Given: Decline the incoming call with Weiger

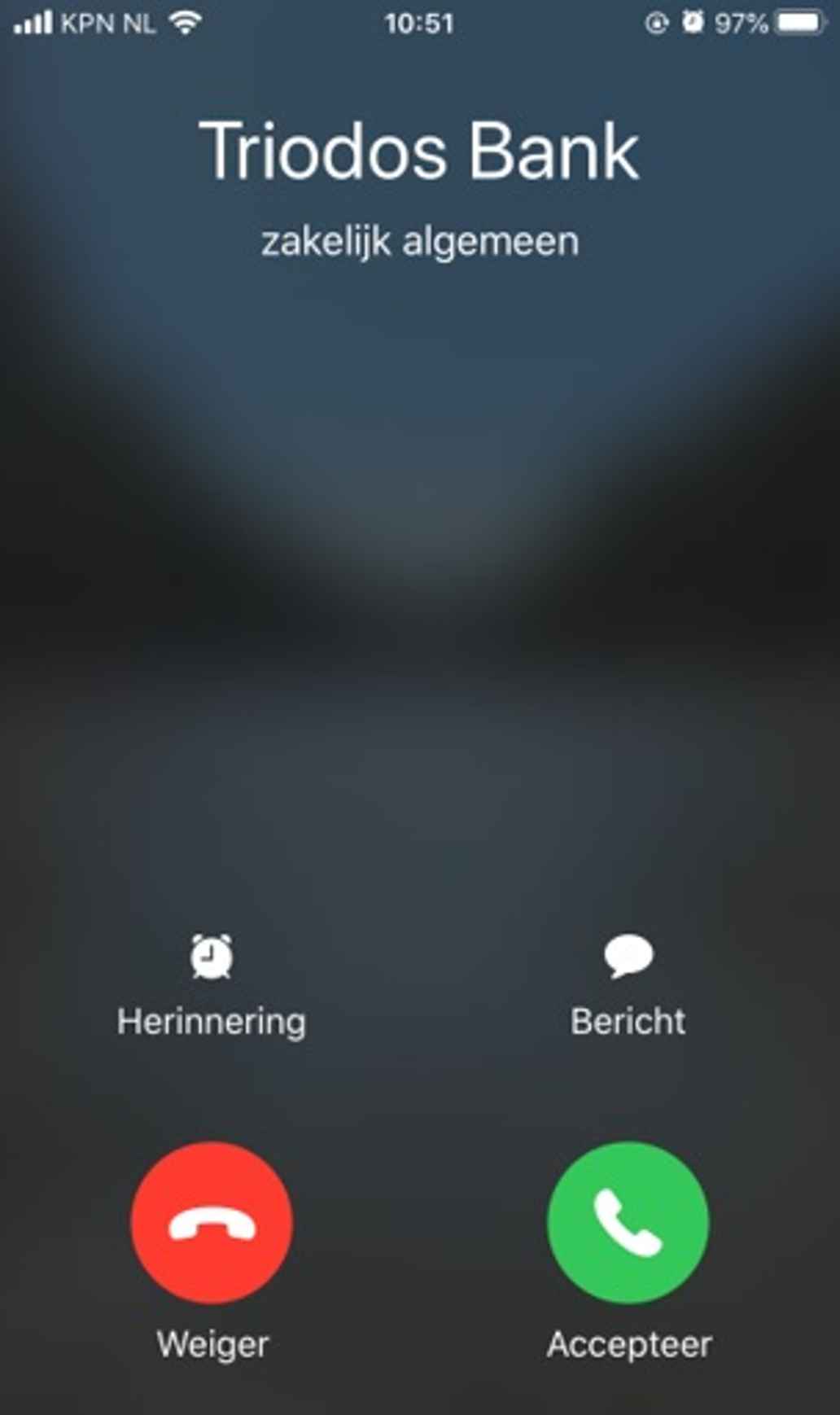Looking at the screenshot, I should [212, 1222].
